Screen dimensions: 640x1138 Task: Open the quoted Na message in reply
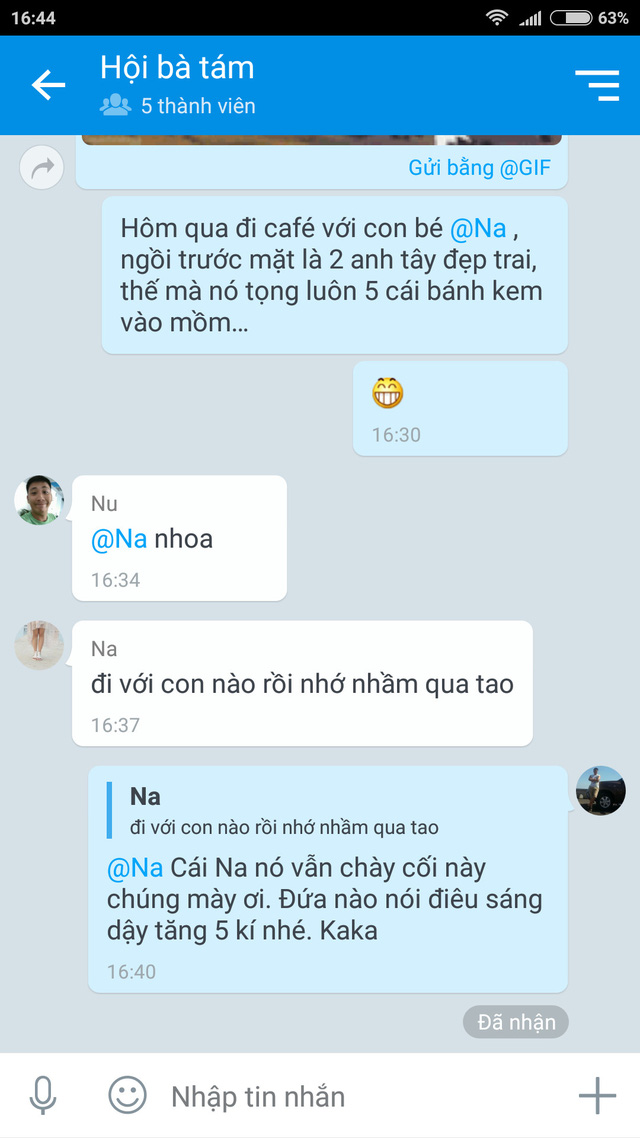tap(284, 811)
